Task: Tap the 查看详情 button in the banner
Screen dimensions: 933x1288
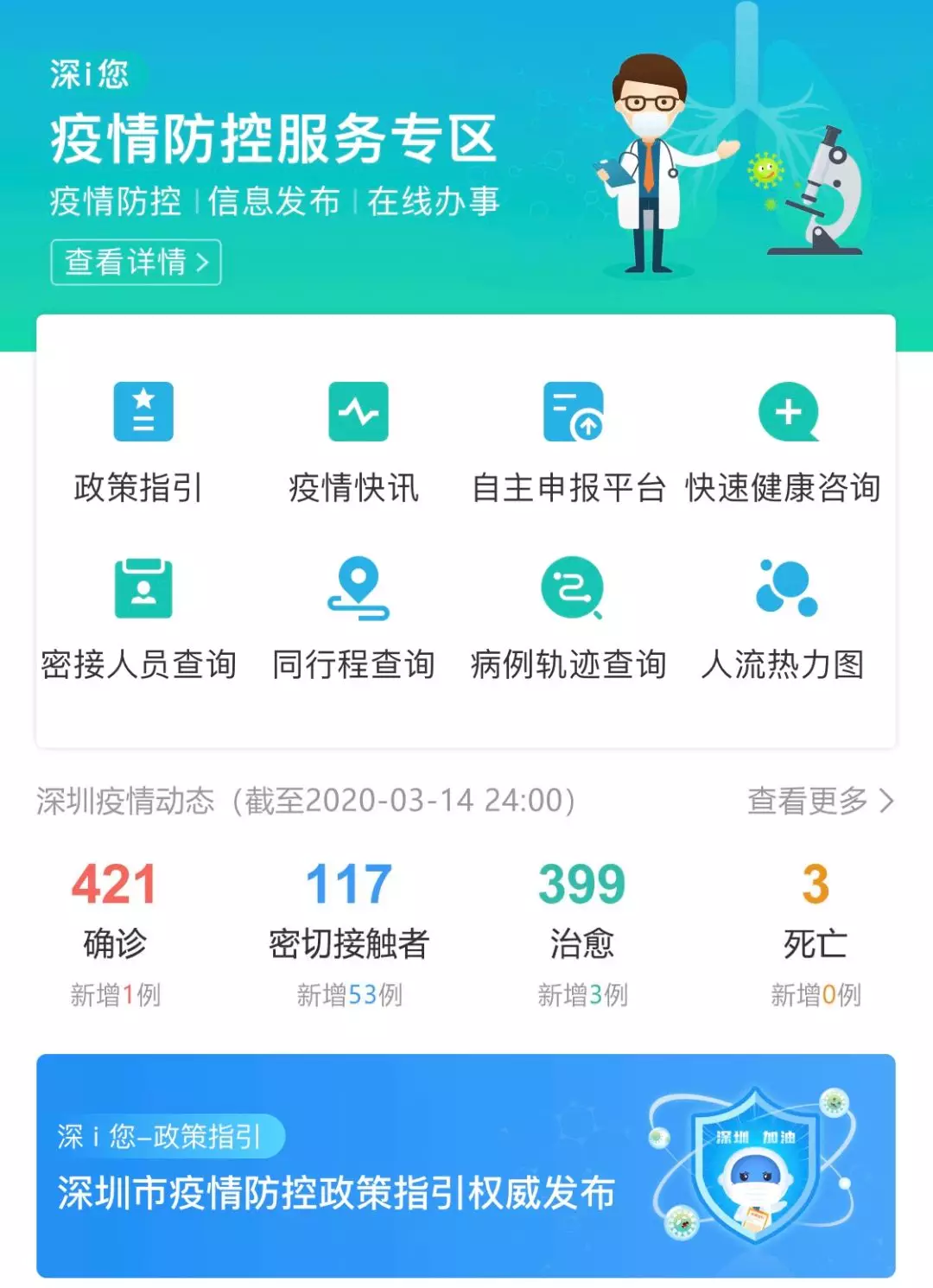Action: pos(136,262)
